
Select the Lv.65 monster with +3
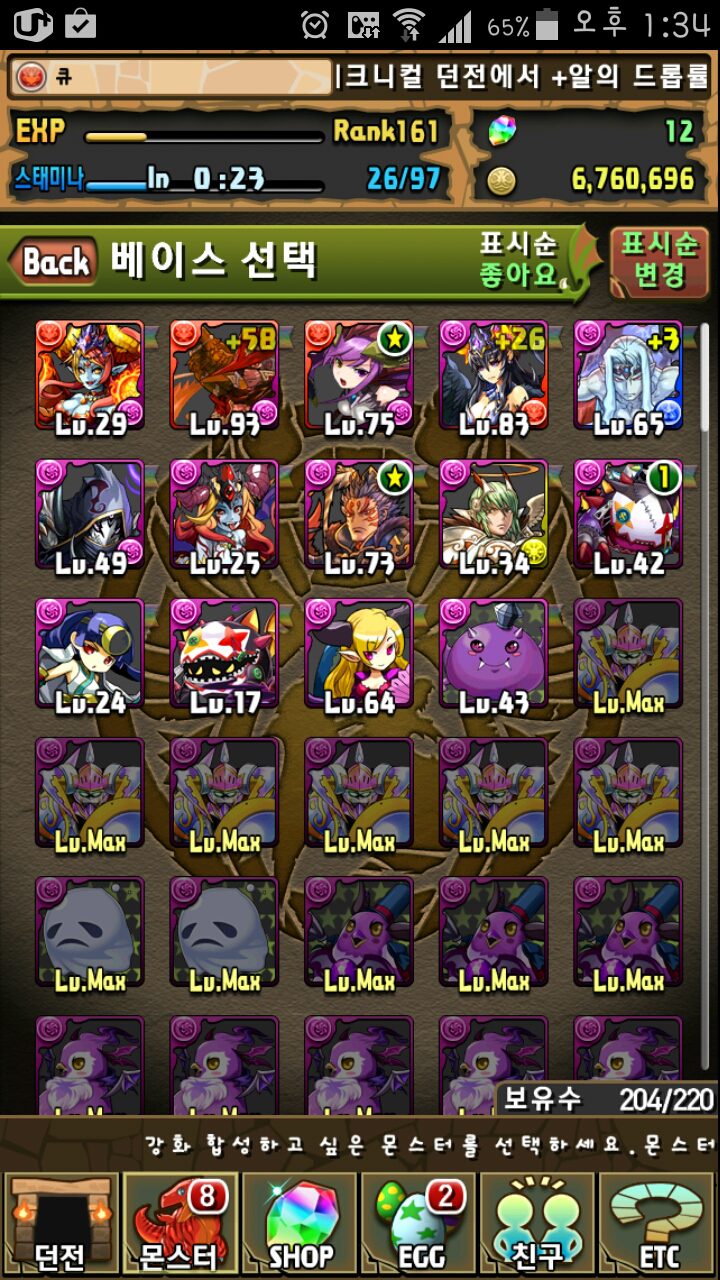(628, 375)
